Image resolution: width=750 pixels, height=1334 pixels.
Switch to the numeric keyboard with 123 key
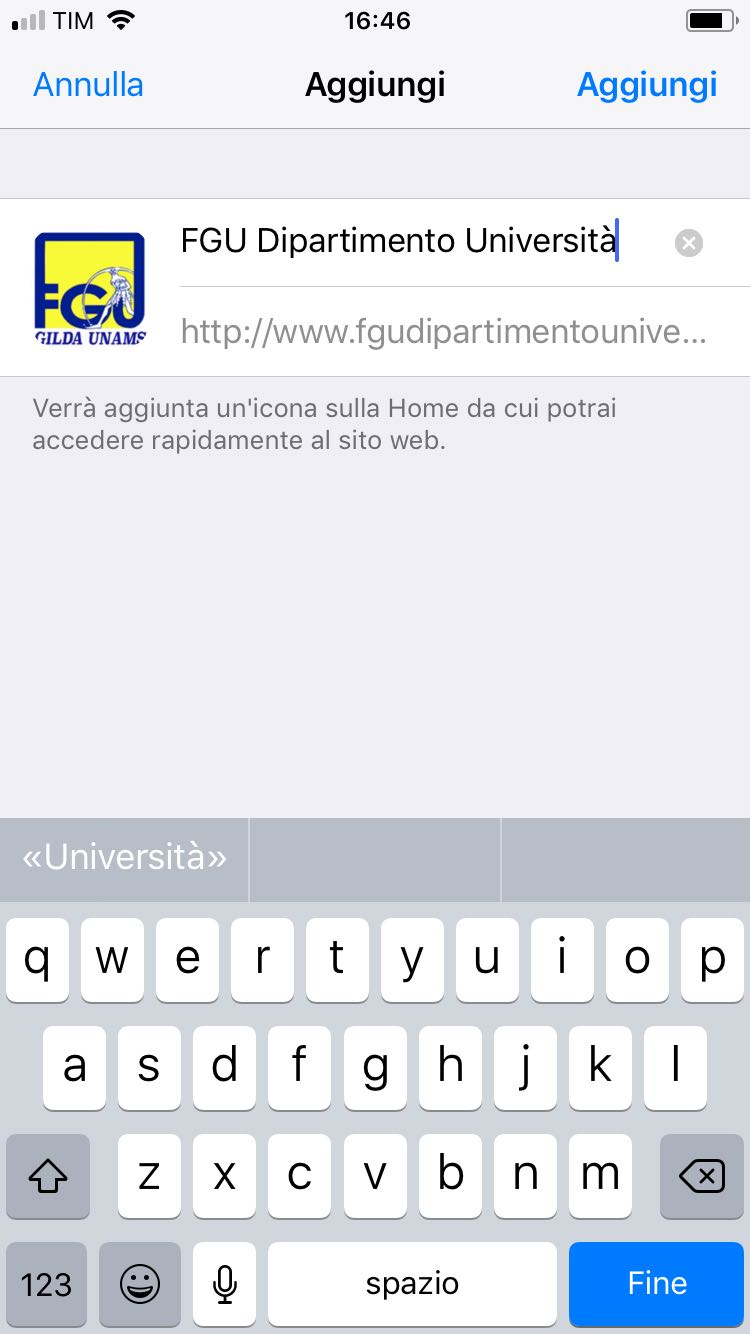click(x=47, y=1284)
